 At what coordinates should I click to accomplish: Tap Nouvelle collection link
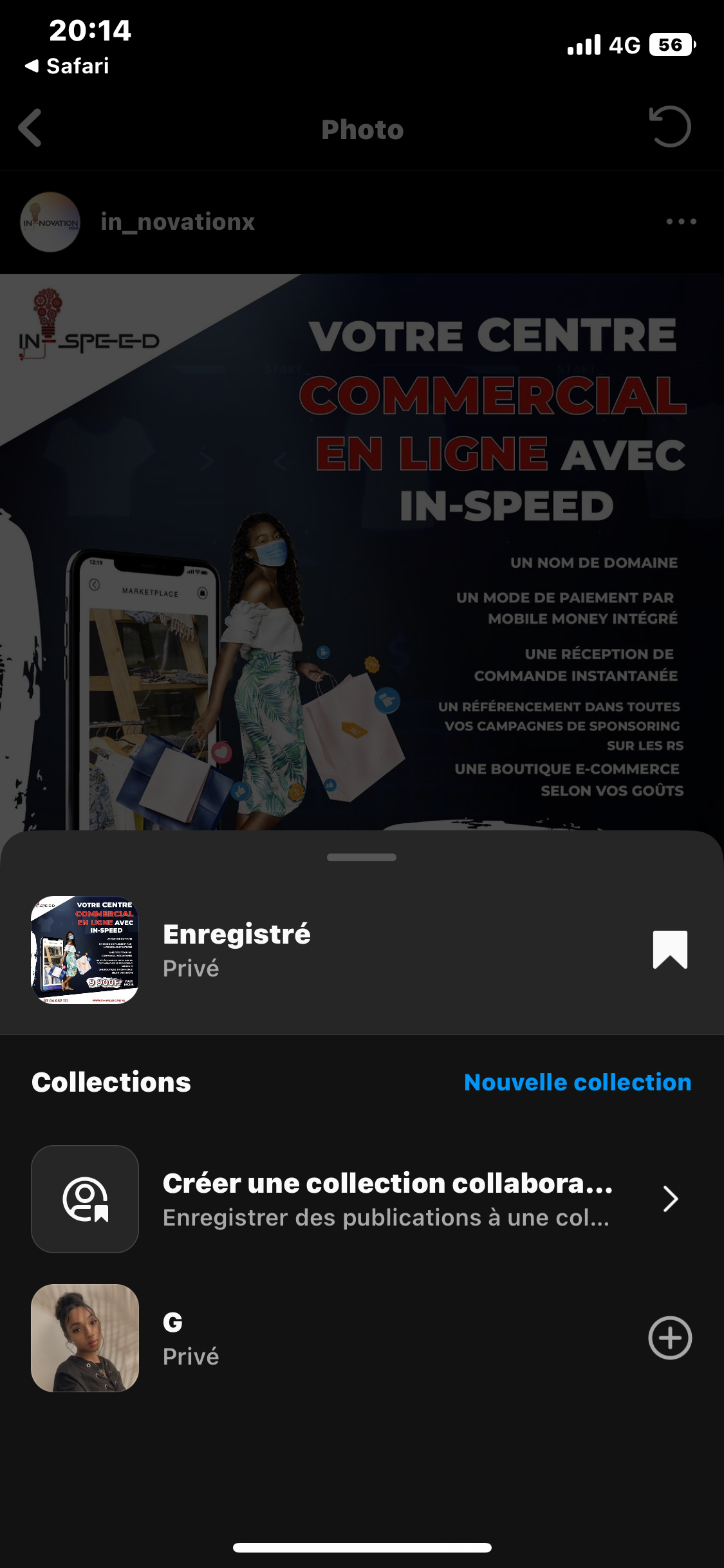click(577, 1083)
